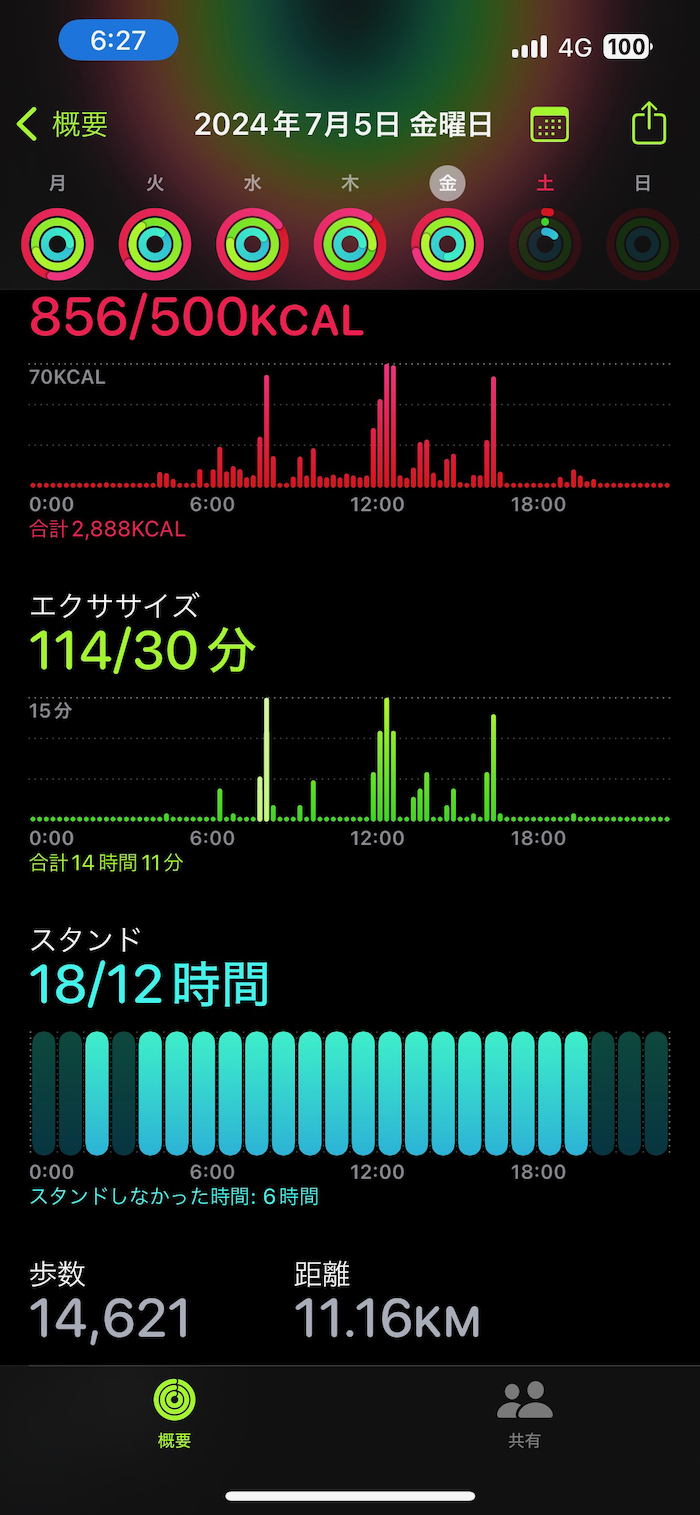Select Wednesday's activity rings

[252, 244]
